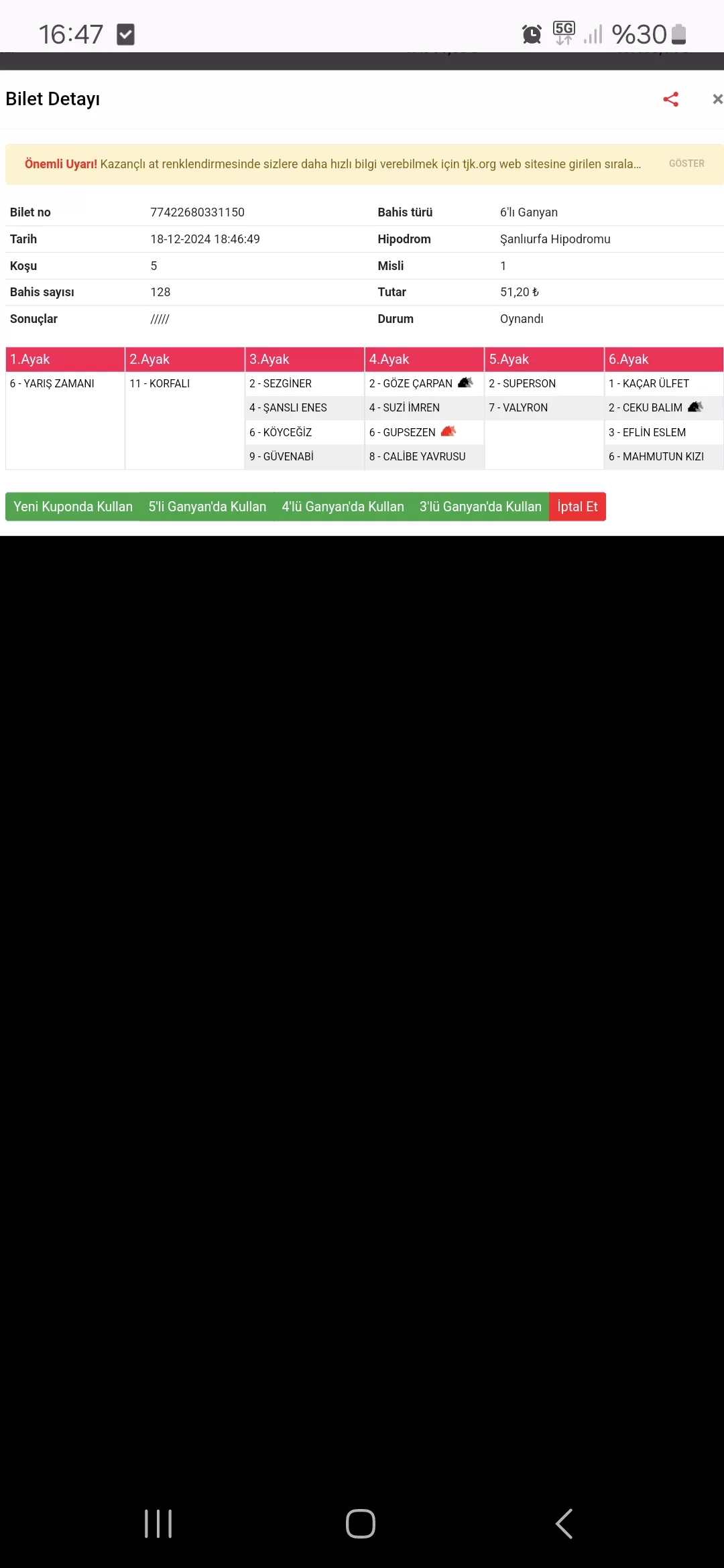Cancel the ticket with İptal Et

point(577,507)
